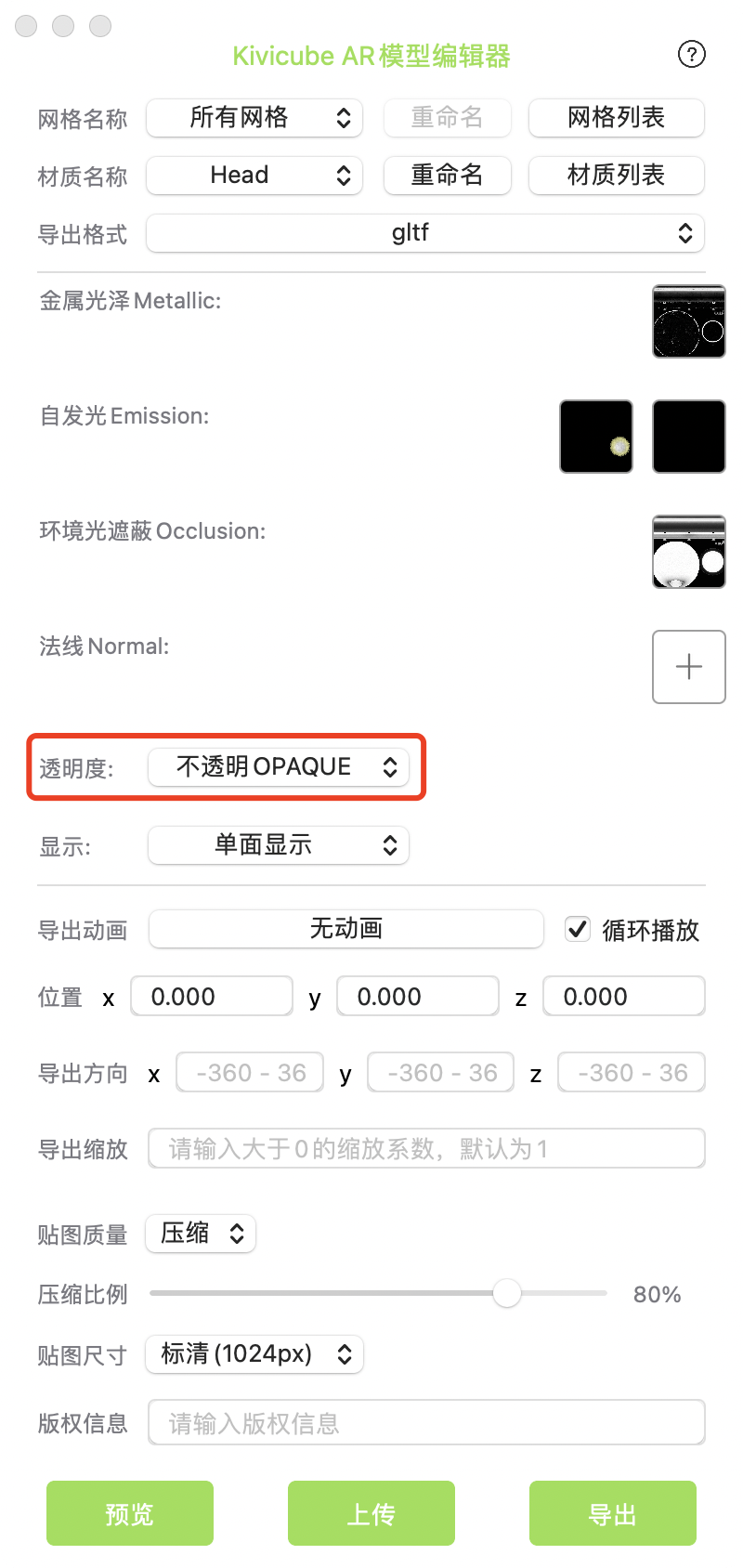Choose export animation via 无动画

[x=345, y=929]
